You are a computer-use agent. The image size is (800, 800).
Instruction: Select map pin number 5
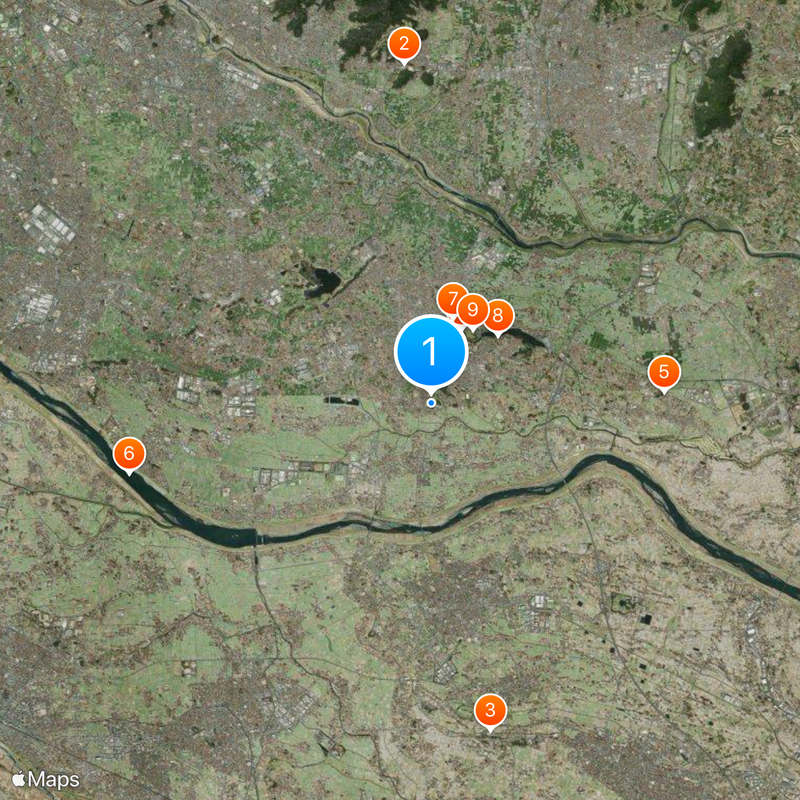(x=663, y=372)
